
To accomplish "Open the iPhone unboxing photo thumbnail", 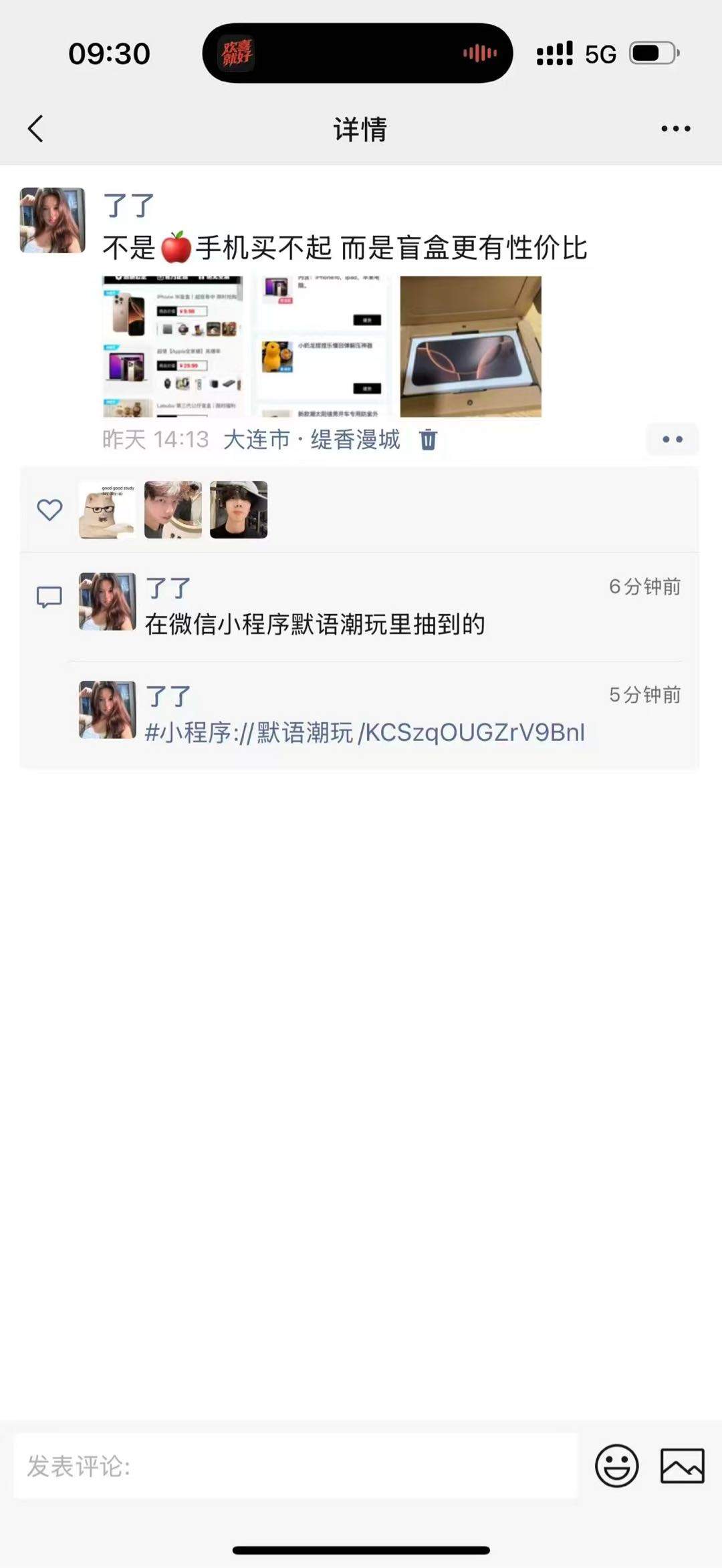I will pos(469,345).
